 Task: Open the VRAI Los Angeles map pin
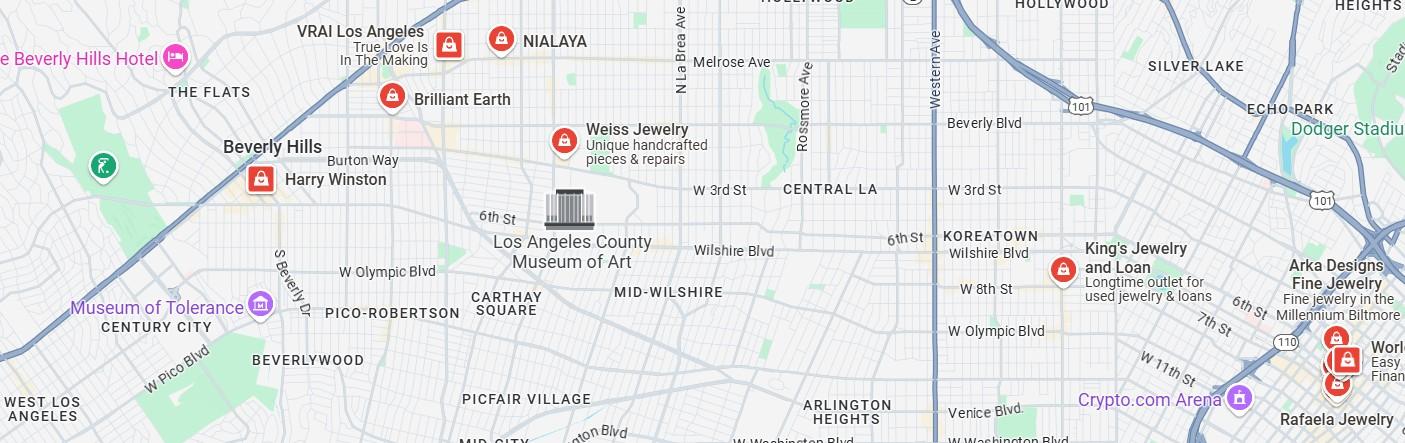(x=449, y=45)
